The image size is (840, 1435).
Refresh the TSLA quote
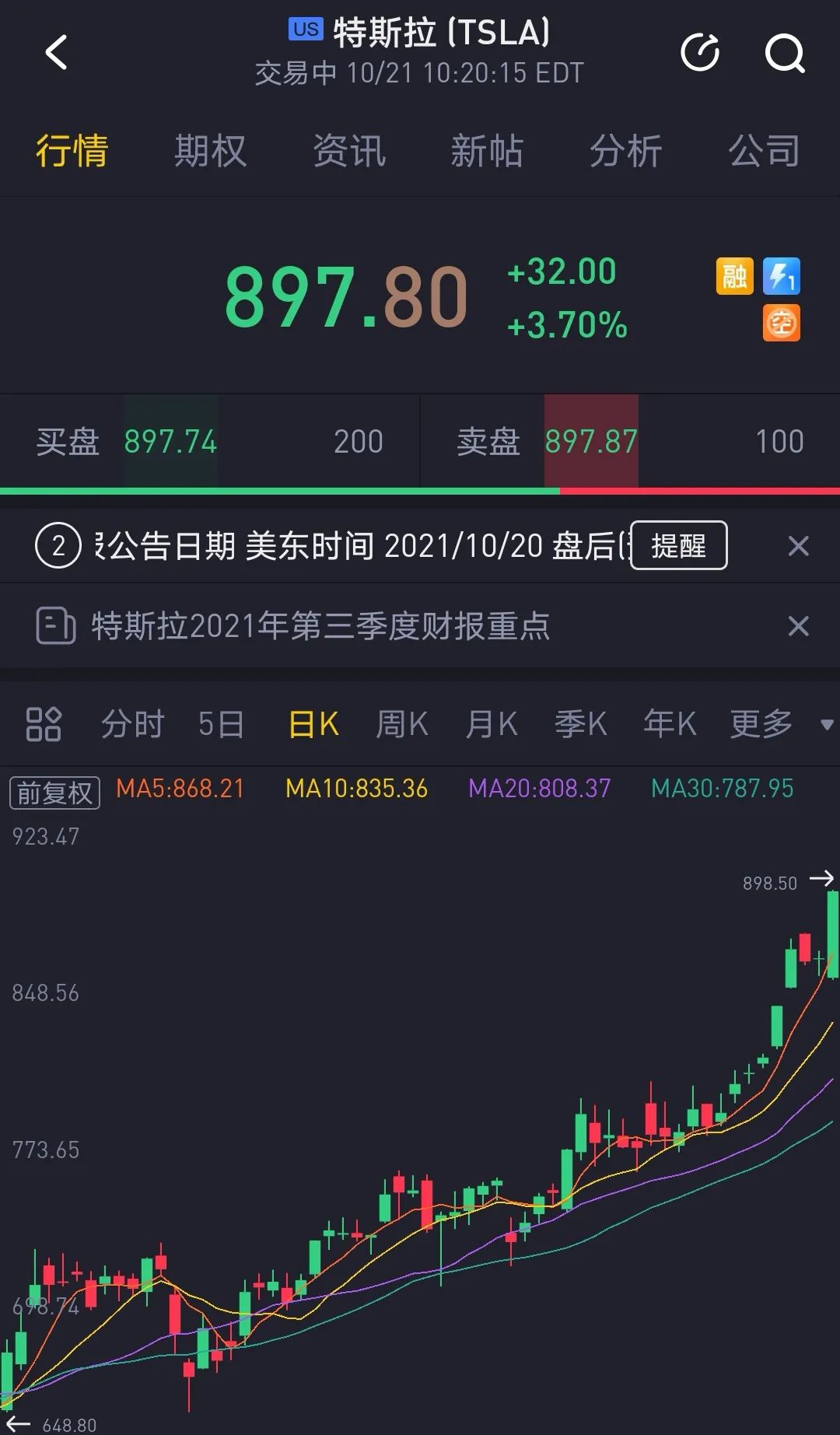tap(700, 53)
